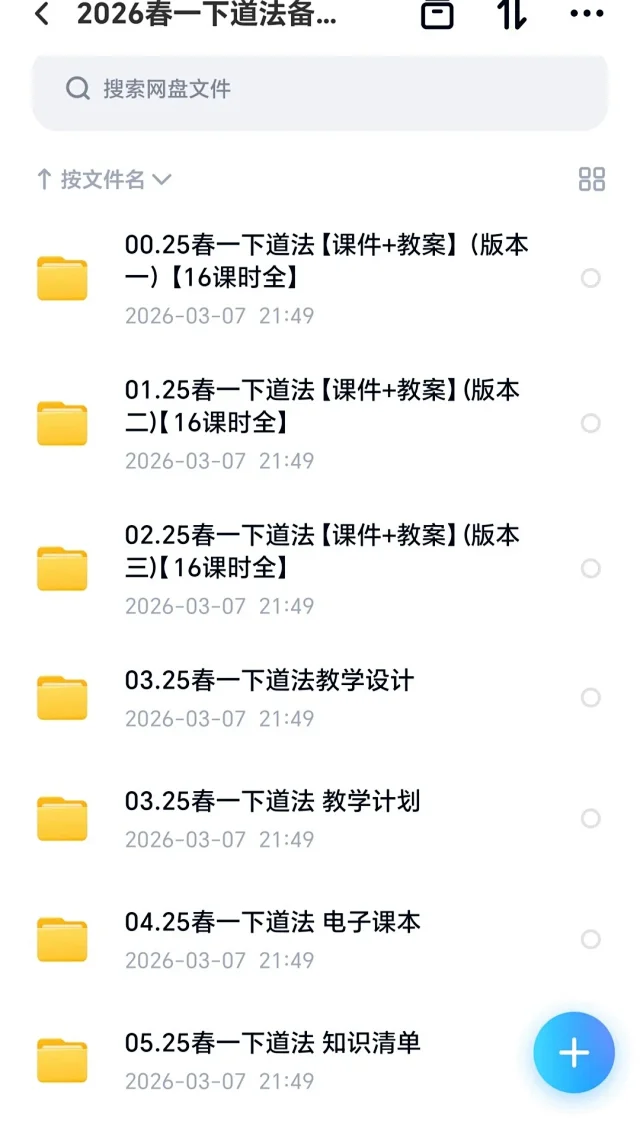Screen dimensions: 640x1130
Task: Select the 电子课本 folder's circle
Action: coord(591,939)
